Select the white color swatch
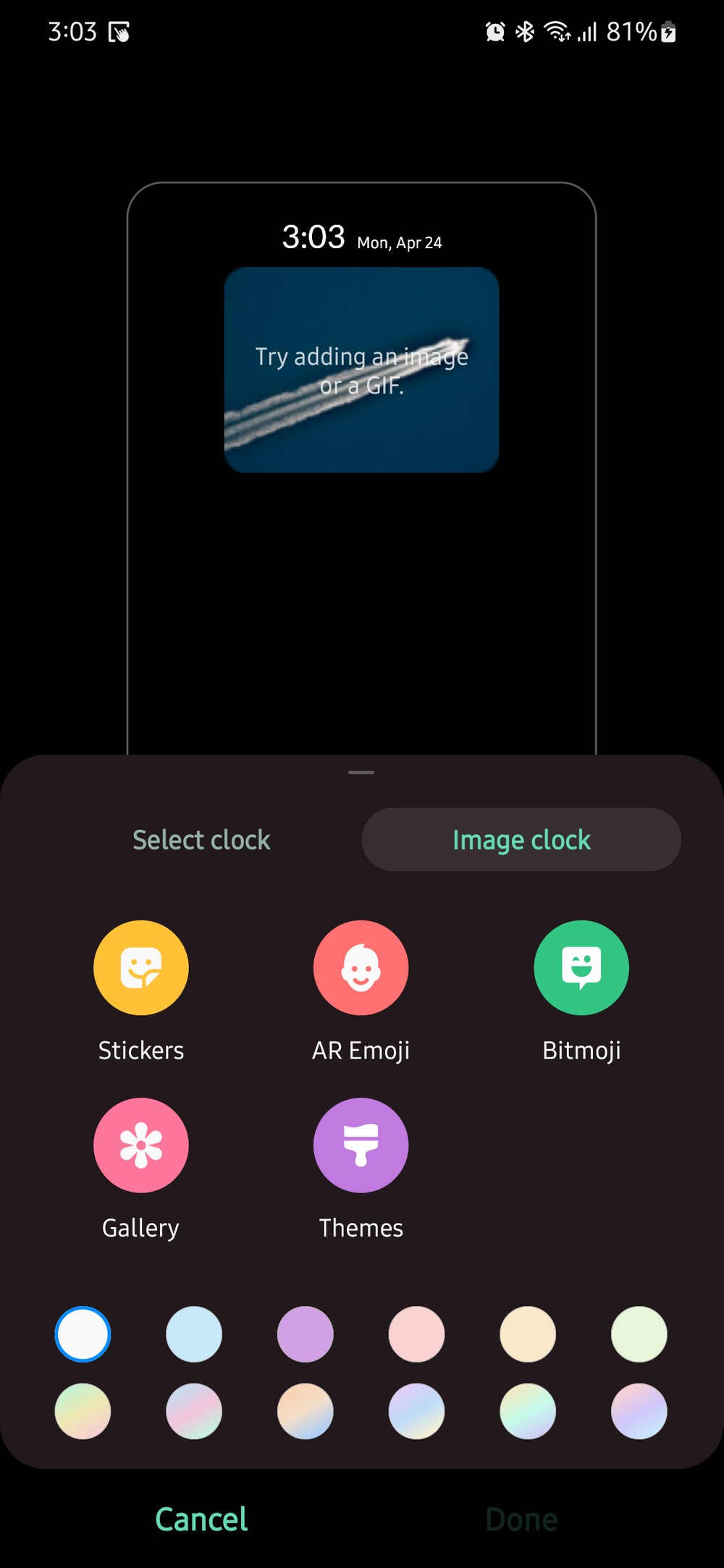 83,1334
